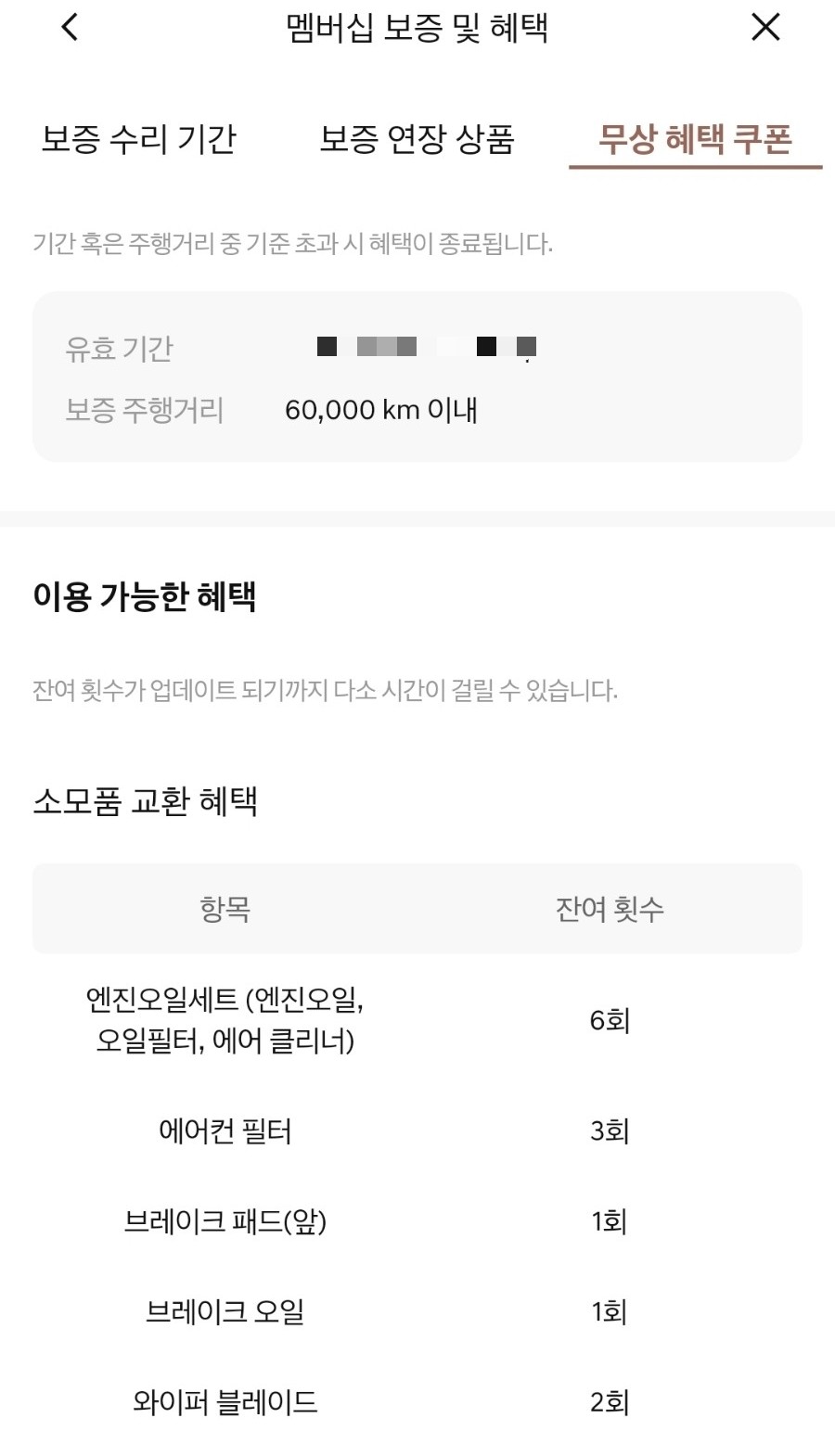Image resolution: width=835 pixels, height=1456 pixels.
Task: Select the 무상 혜택 쿠폰 tab
Action: (x=695, y=140)
